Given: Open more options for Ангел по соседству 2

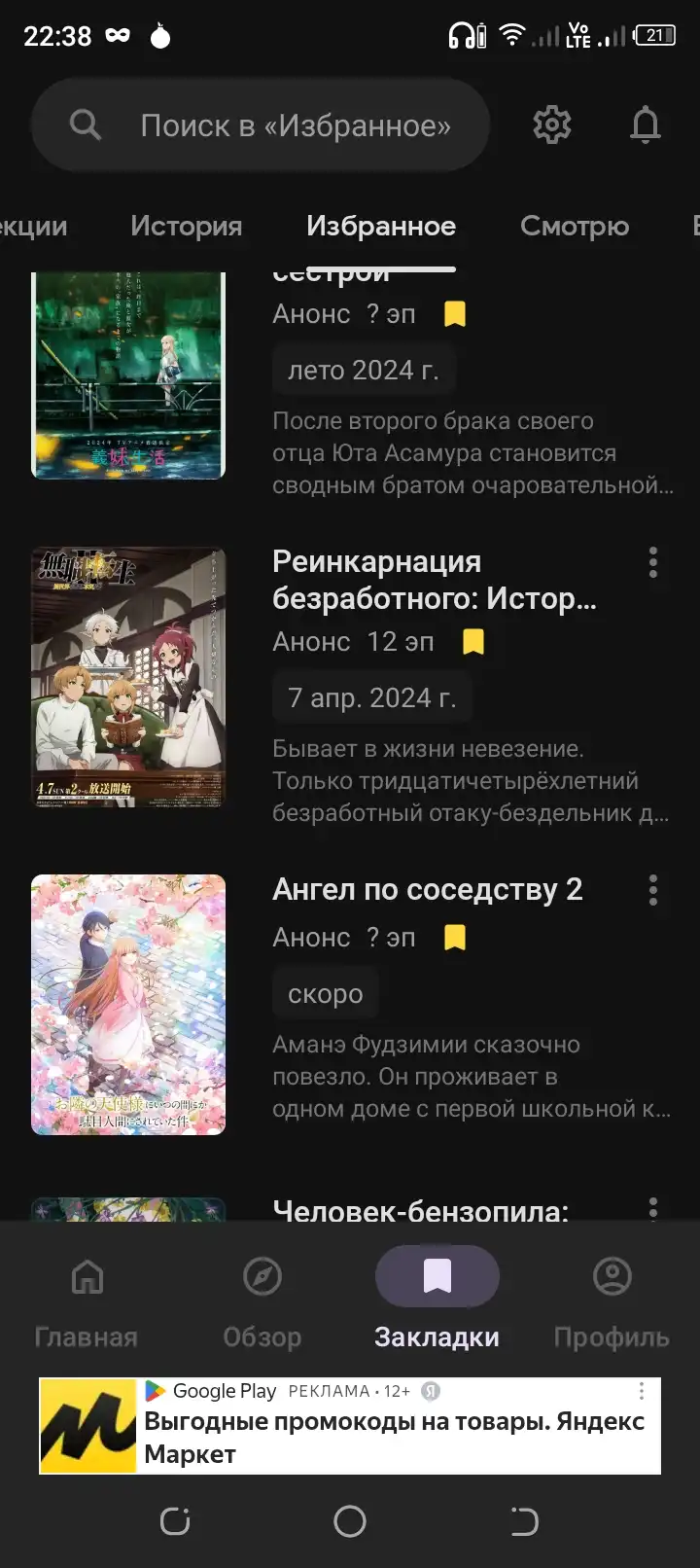Looking at the screenshot, I should 653,890.
